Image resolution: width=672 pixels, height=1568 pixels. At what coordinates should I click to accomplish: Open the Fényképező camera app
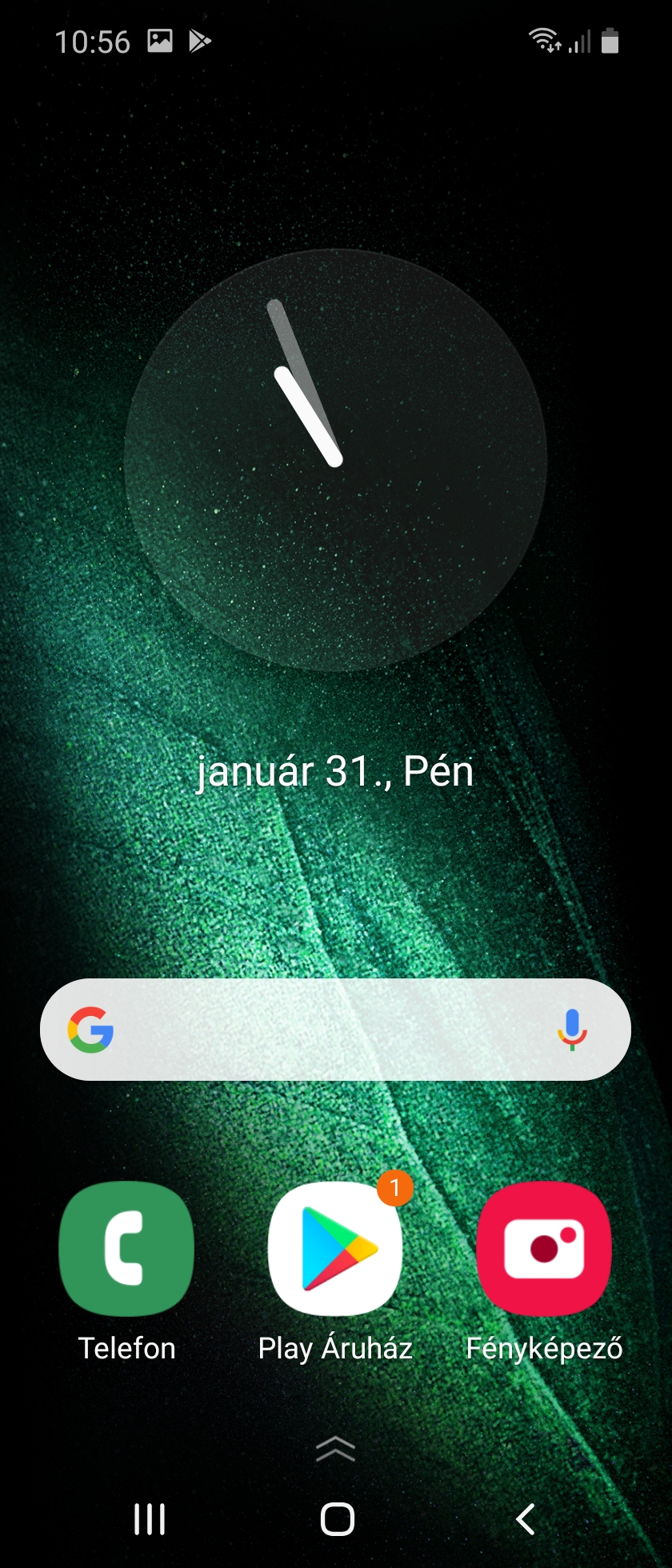pos(544,1249)
